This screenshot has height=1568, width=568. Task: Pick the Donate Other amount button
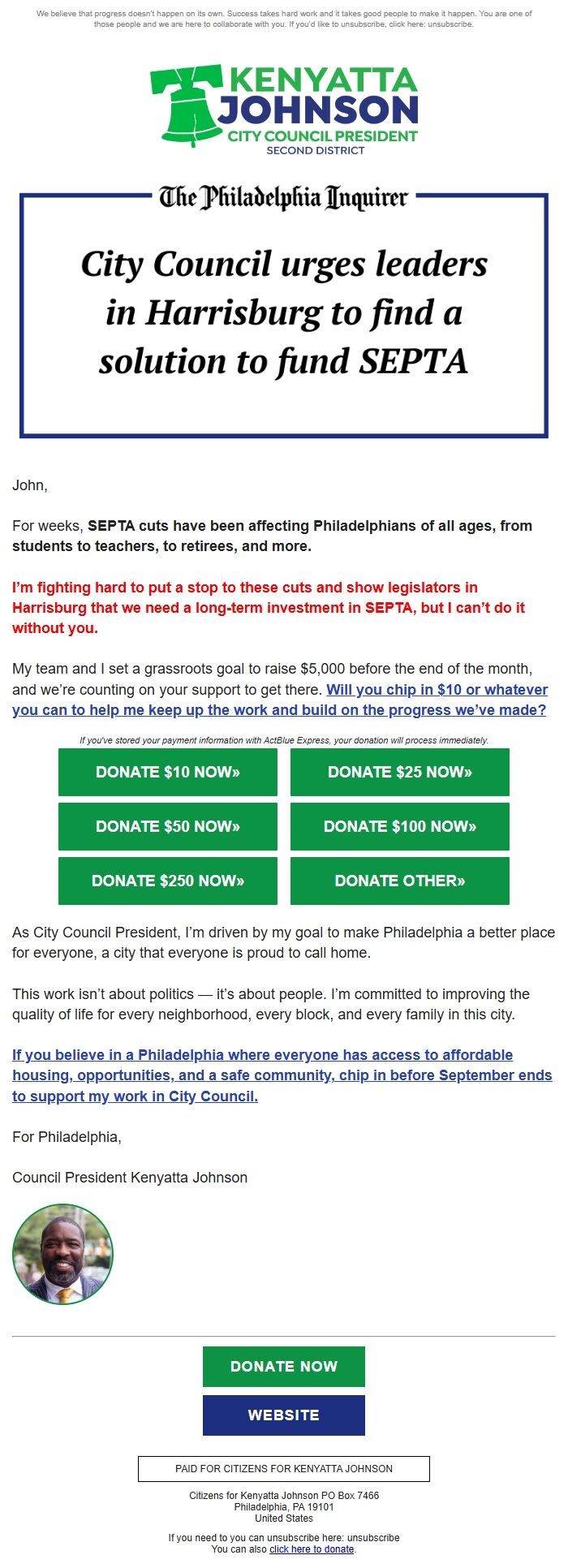coord(399,881)
